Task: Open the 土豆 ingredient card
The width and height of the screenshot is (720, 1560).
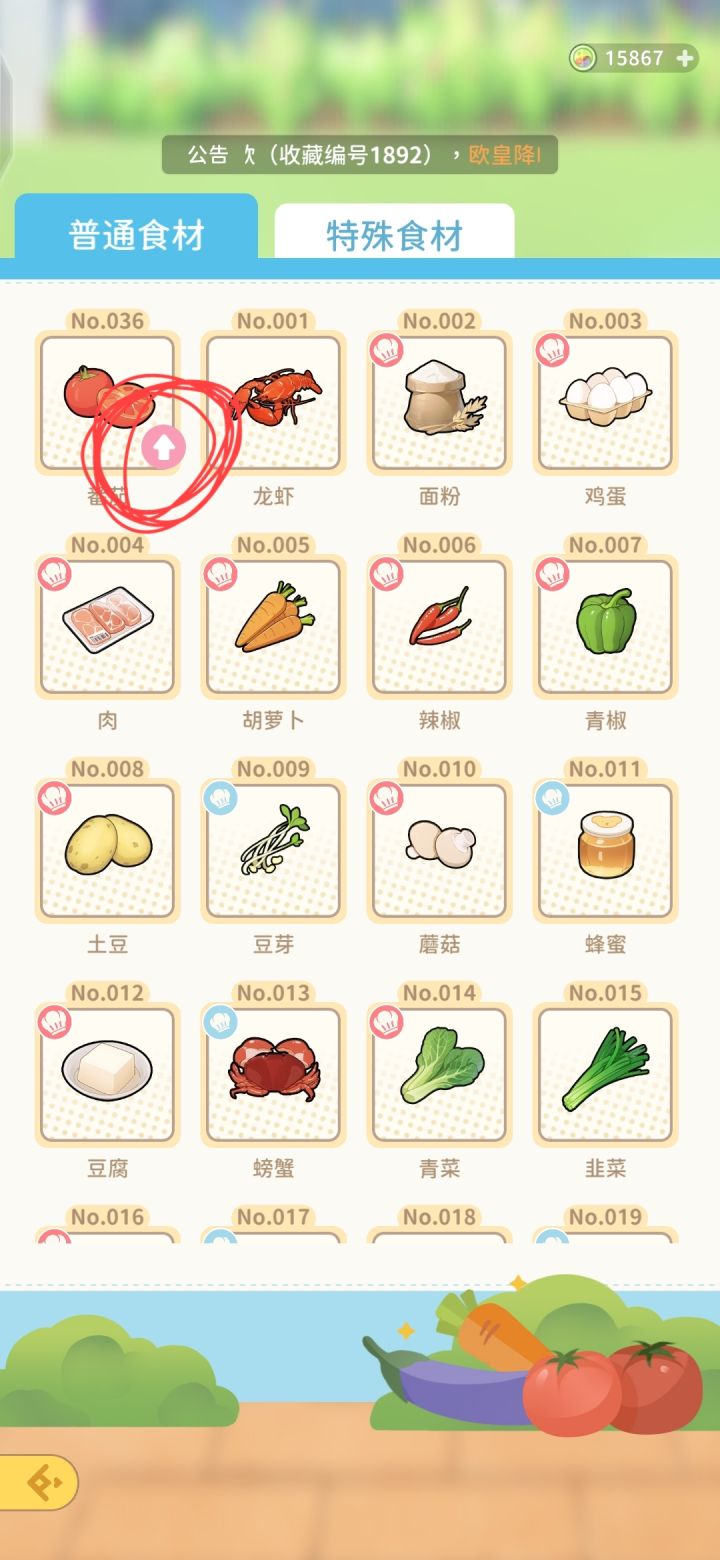Action: (107, 851)
